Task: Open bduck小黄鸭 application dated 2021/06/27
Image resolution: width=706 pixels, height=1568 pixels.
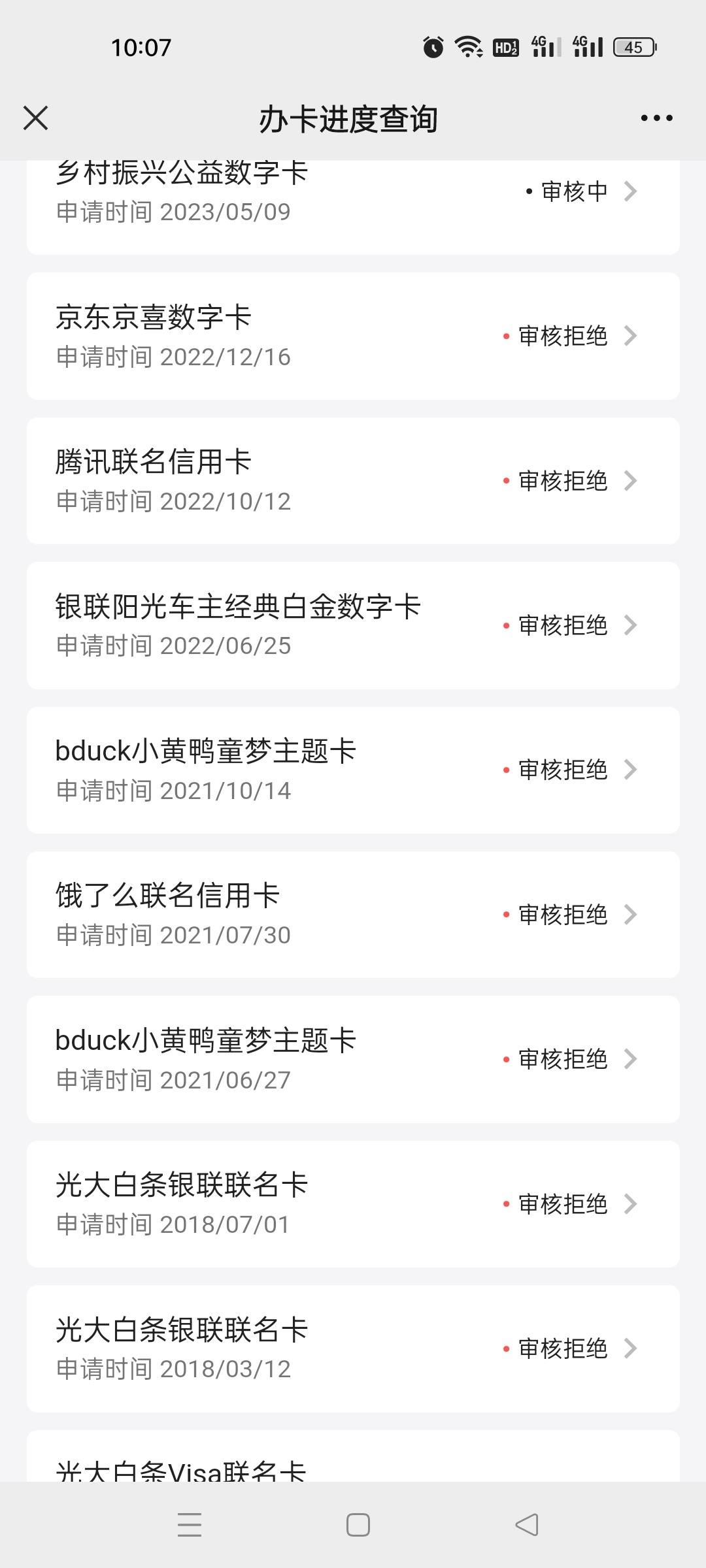Action: click(x=353, y=1059)
